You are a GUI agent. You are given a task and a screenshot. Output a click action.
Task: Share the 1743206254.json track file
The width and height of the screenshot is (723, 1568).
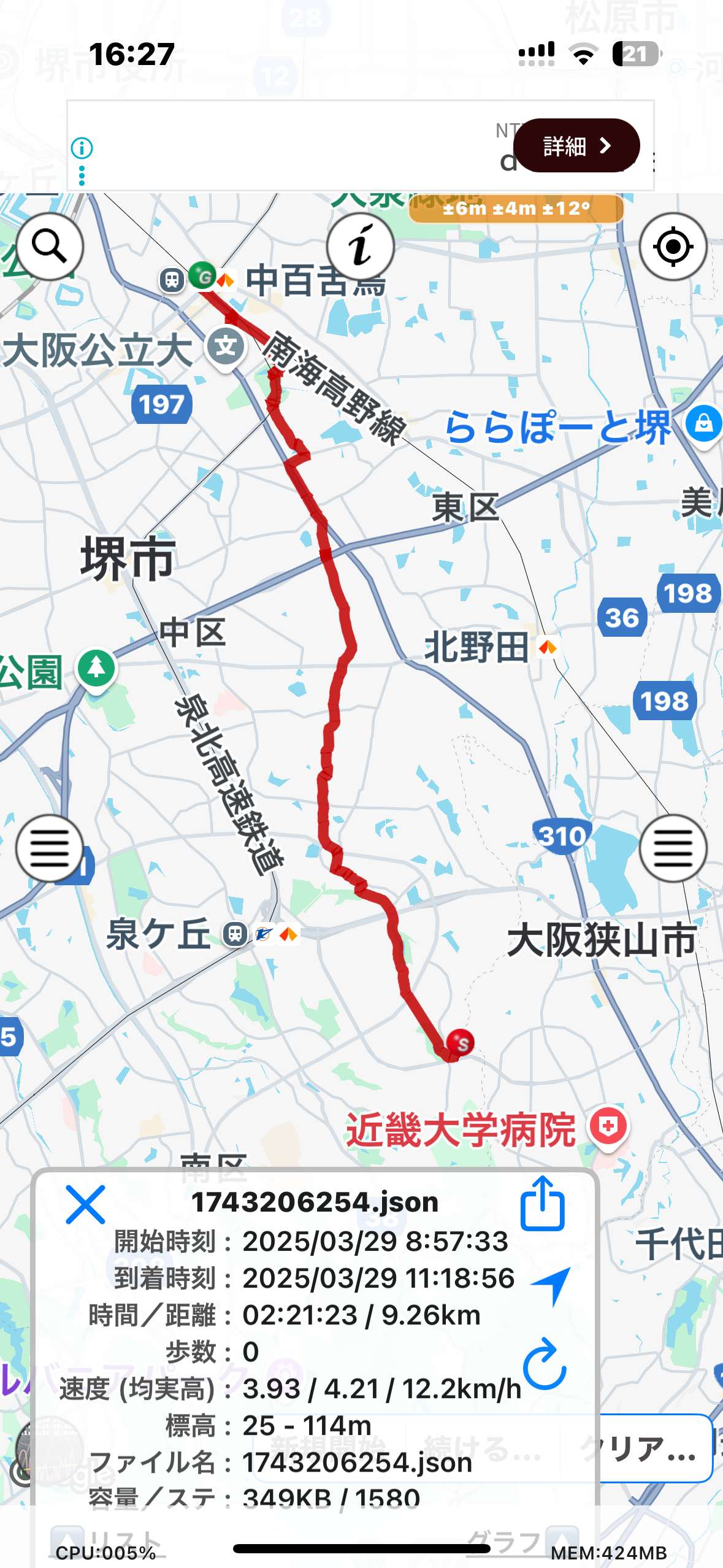tap(543, 1203)
